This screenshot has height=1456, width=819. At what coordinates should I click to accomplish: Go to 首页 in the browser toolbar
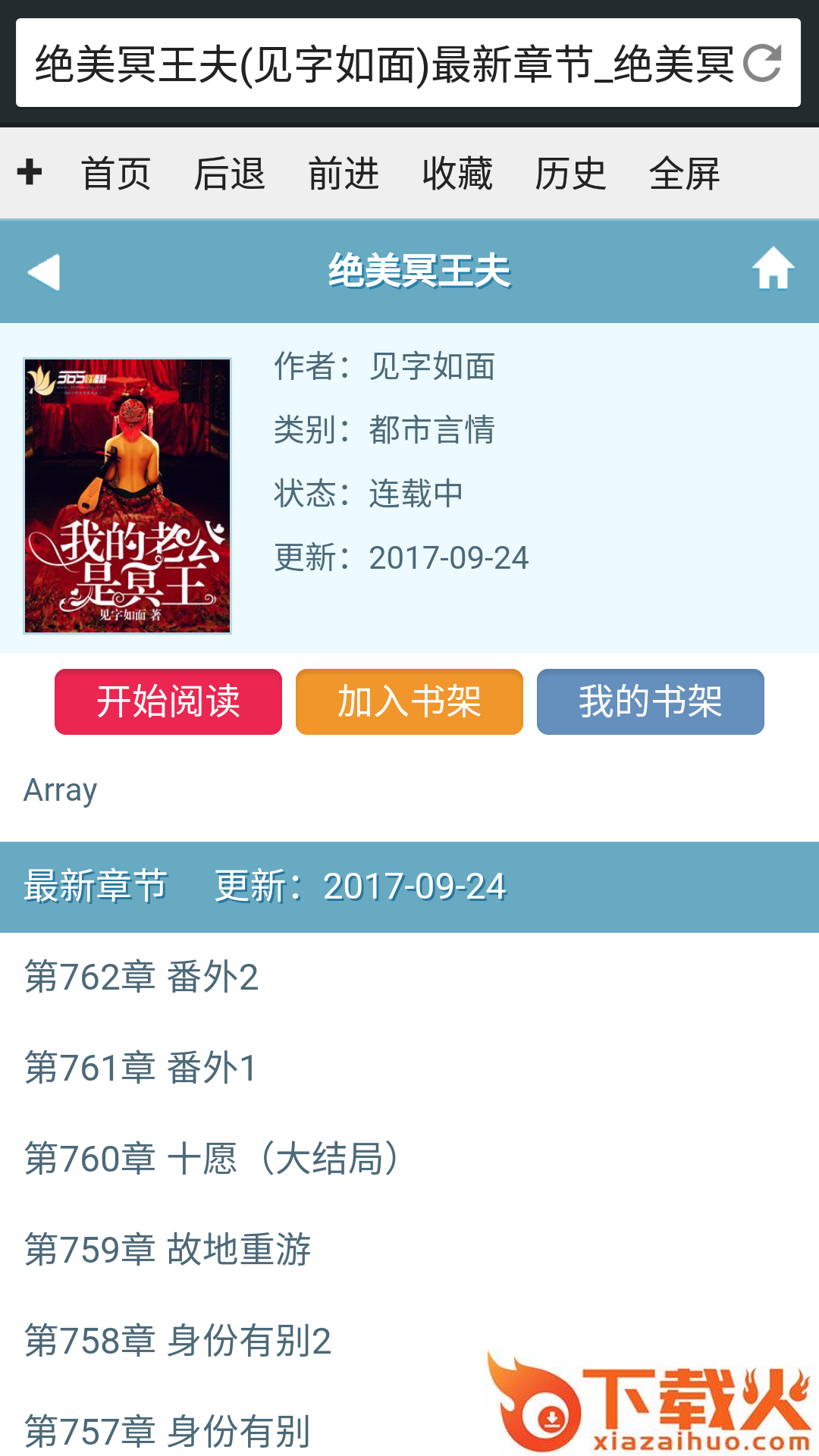[116, 174]
